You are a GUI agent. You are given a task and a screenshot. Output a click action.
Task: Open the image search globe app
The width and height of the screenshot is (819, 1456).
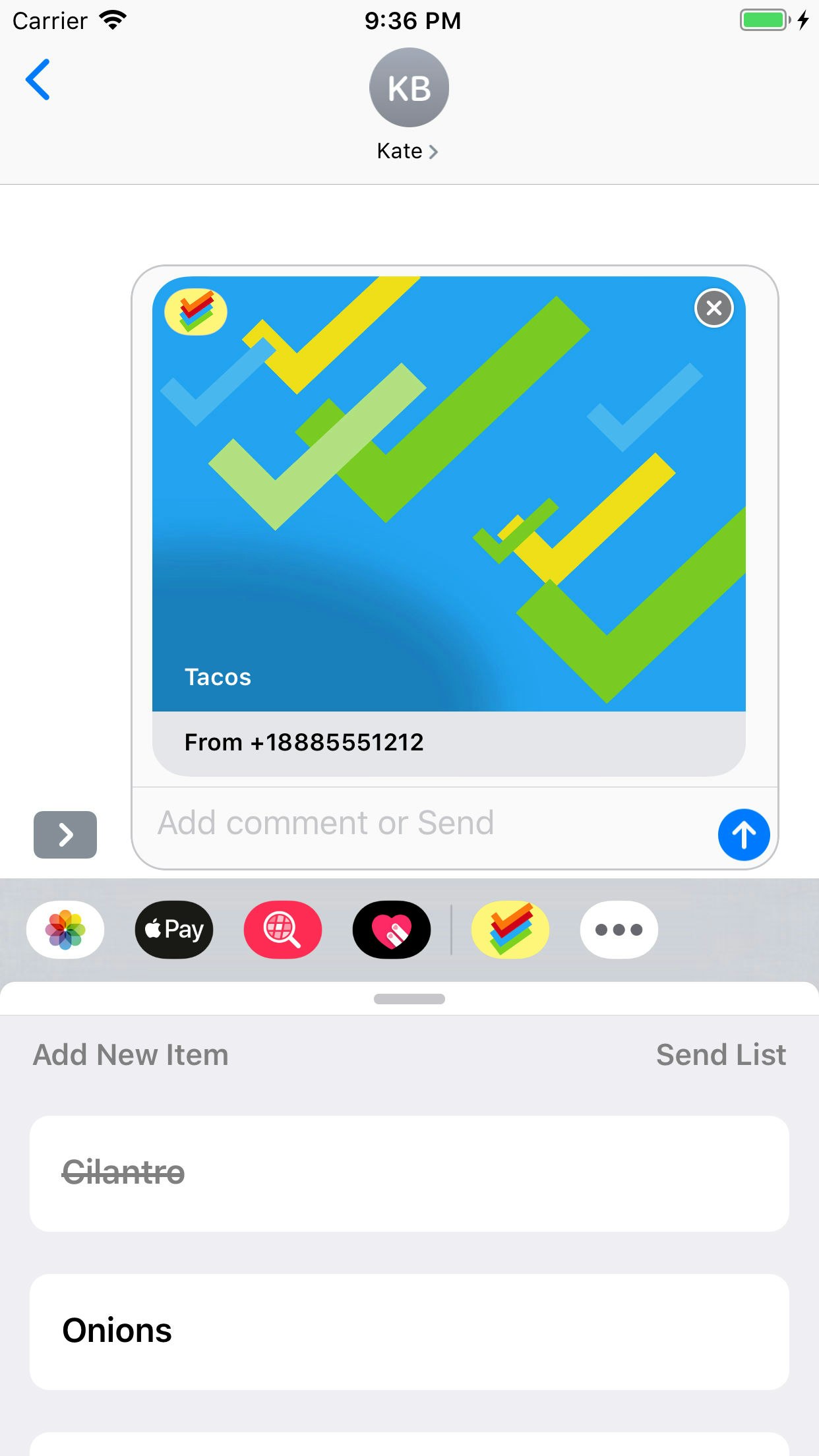(x=283, y=929)
